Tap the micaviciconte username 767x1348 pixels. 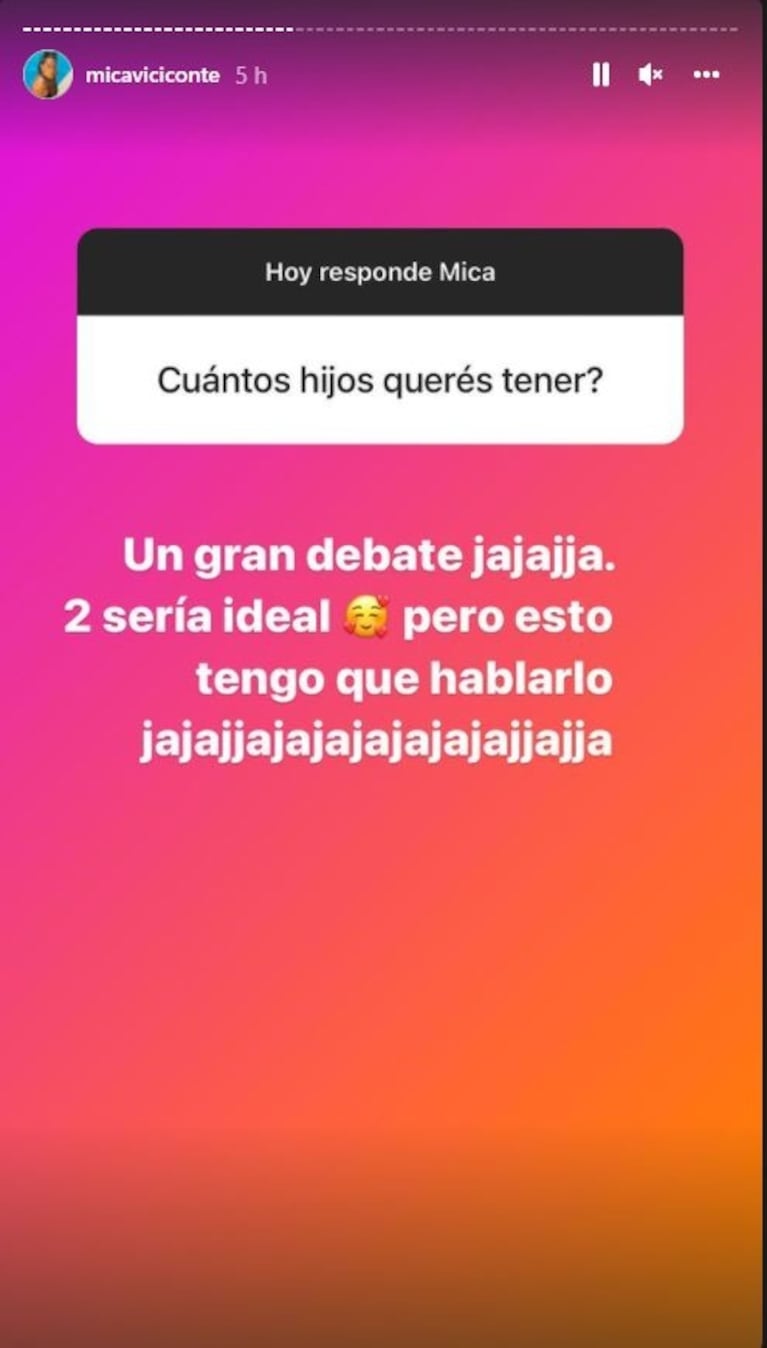coord(152,75)
